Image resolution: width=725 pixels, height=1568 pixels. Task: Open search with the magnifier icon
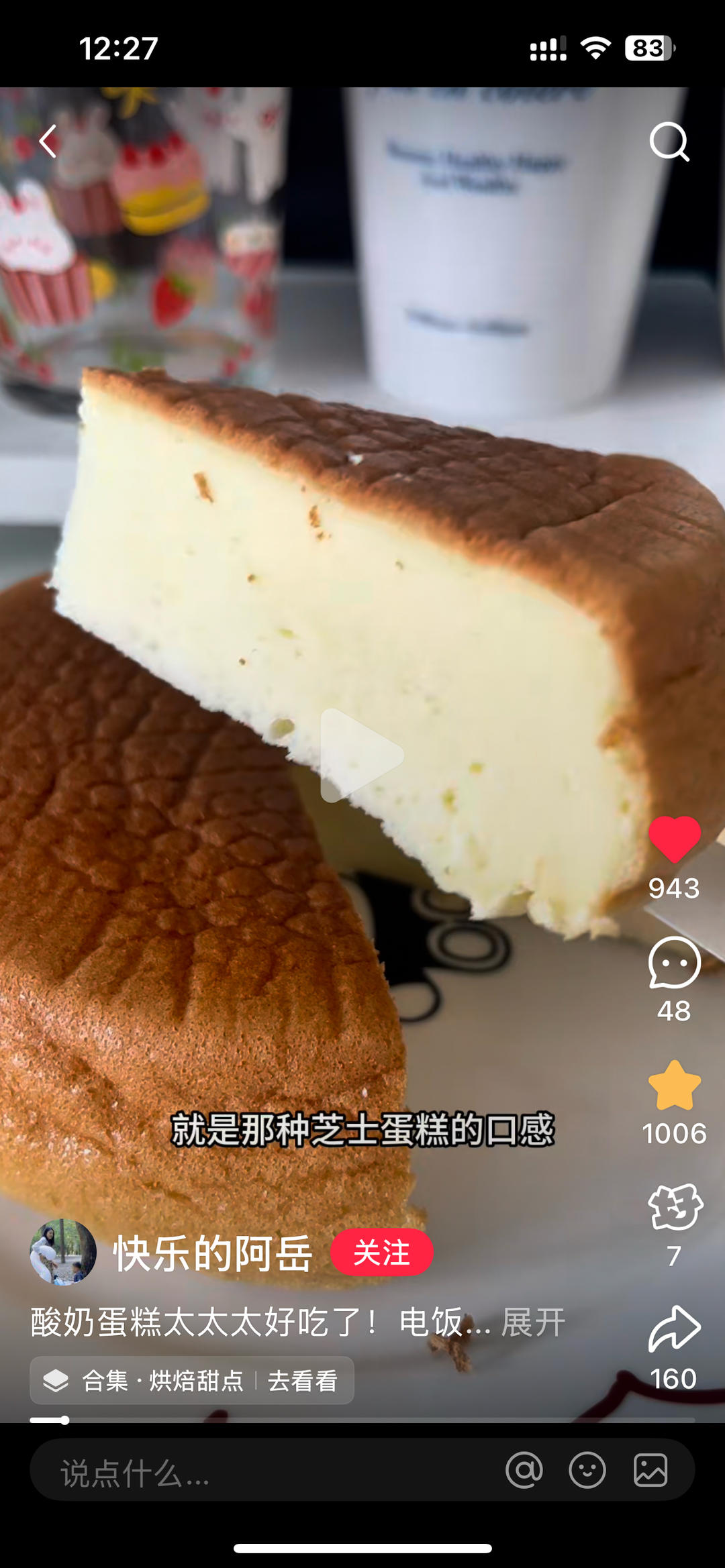click(x=669, y=142)
